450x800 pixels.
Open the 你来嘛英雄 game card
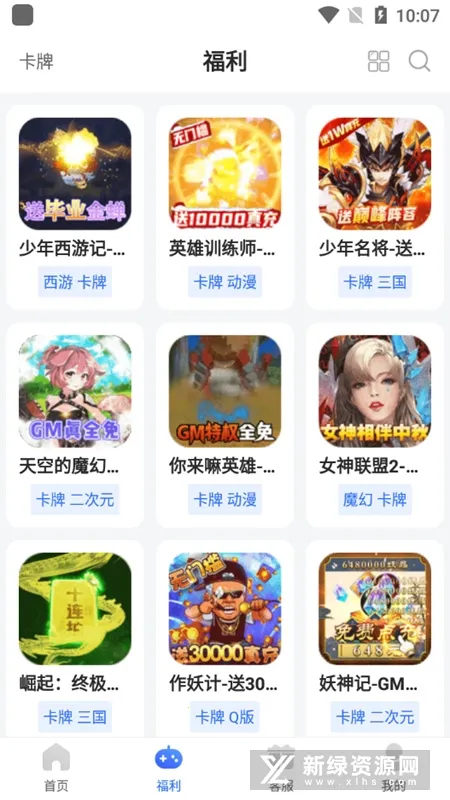[225, 424]
